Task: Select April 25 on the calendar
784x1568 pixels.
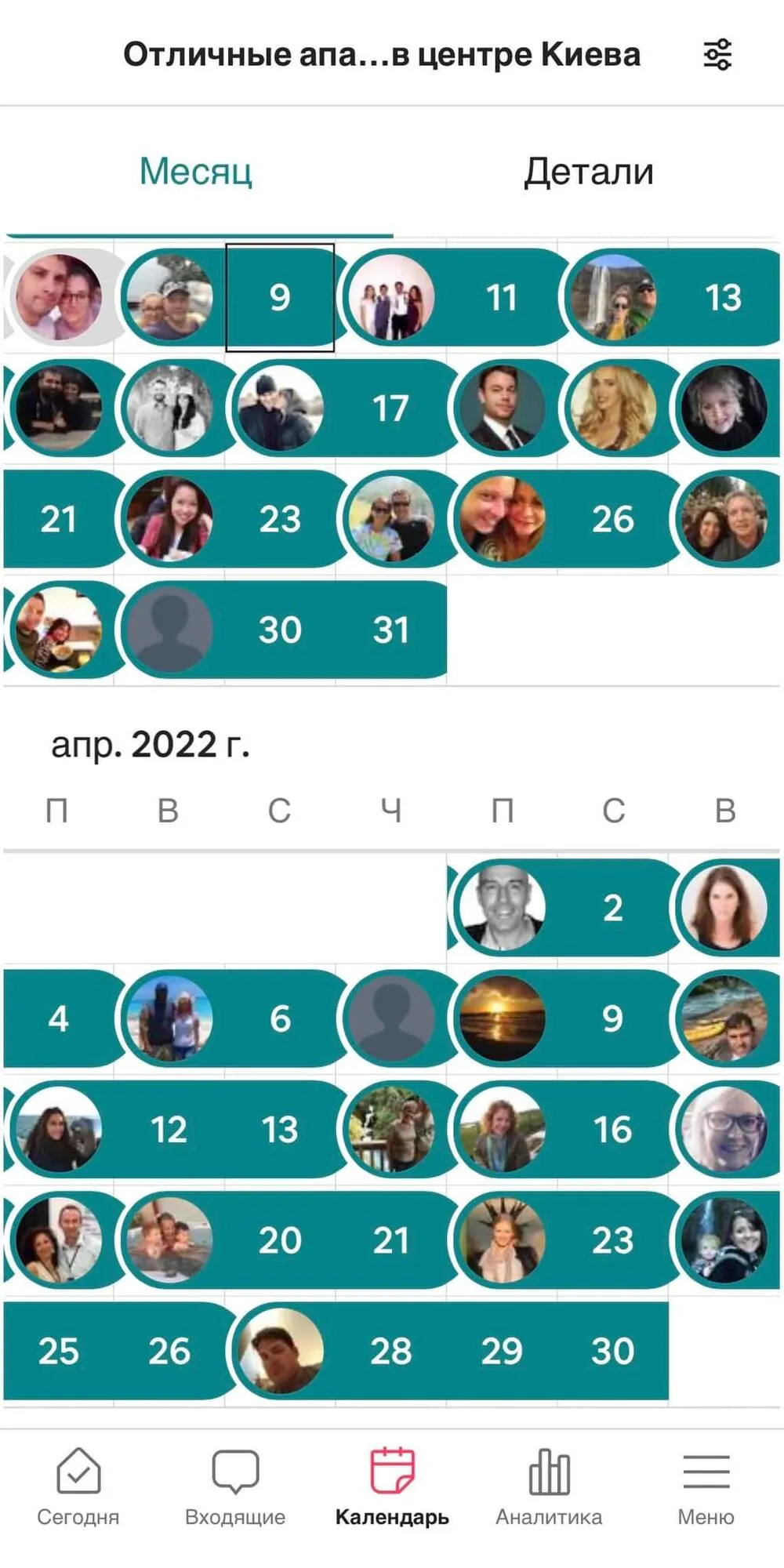Action: click(x=59, y=1351)
